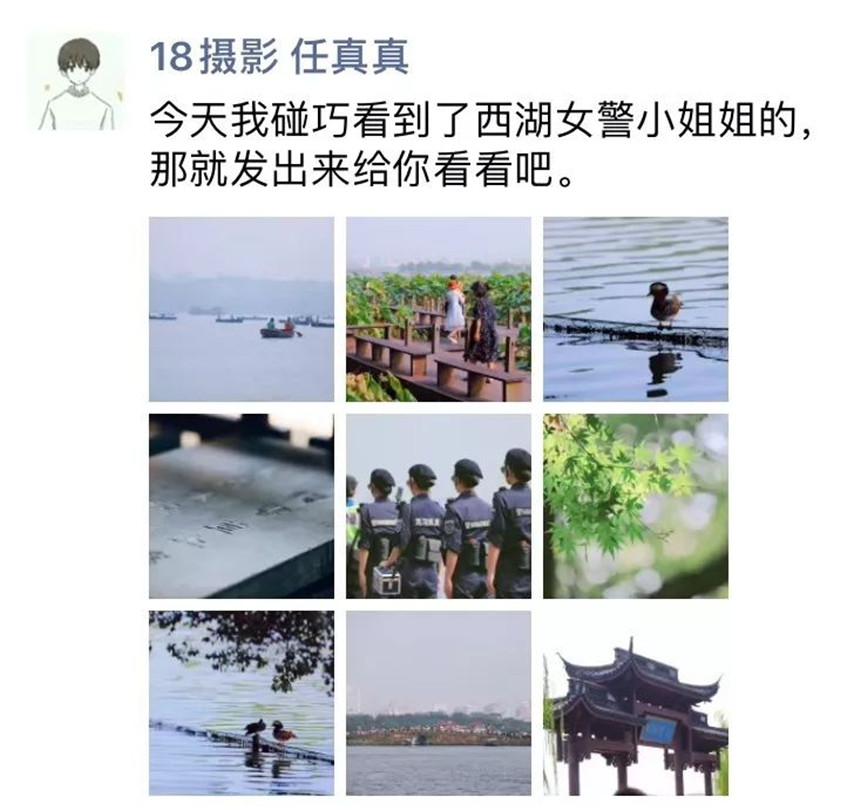View the photo of people on the lotus boardwalk
Screen dimensions: 860x810
click(x=438, y=309)
